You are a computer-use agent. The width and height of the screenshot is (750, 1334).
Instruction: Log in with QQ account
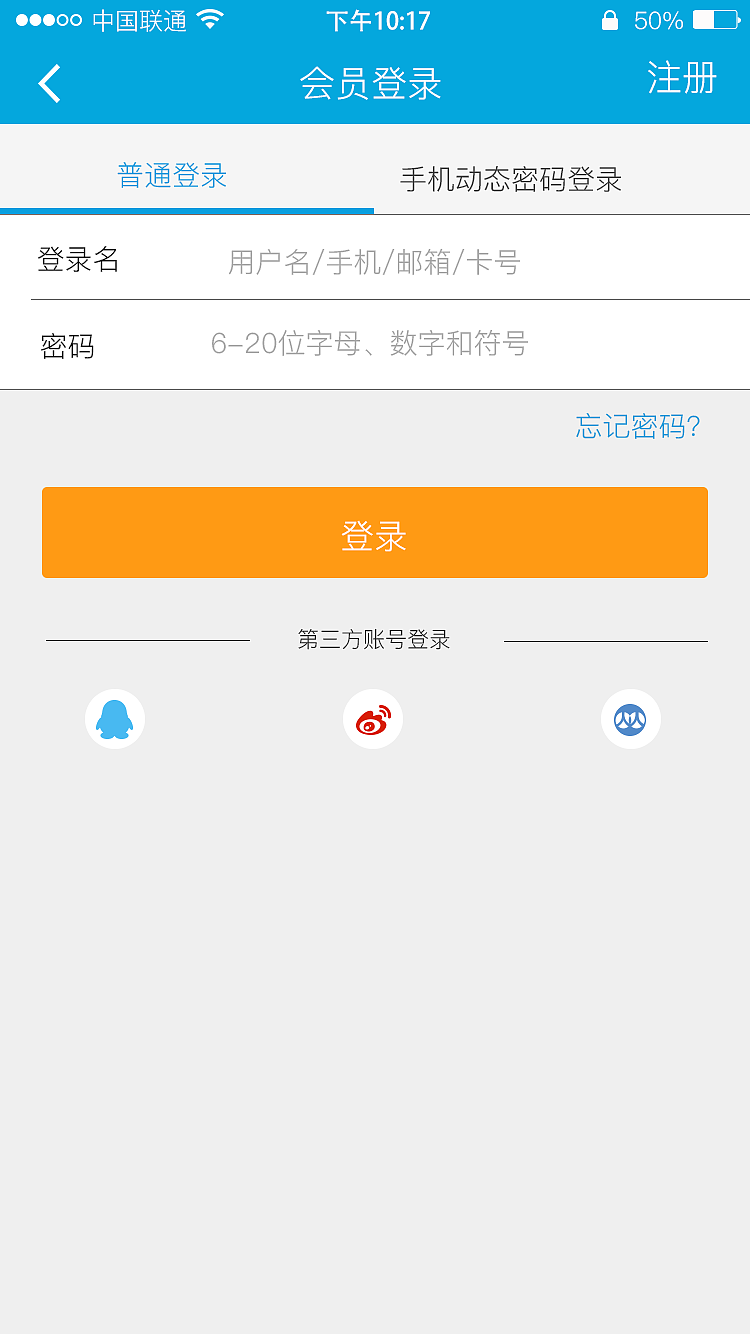click(115, 719)
